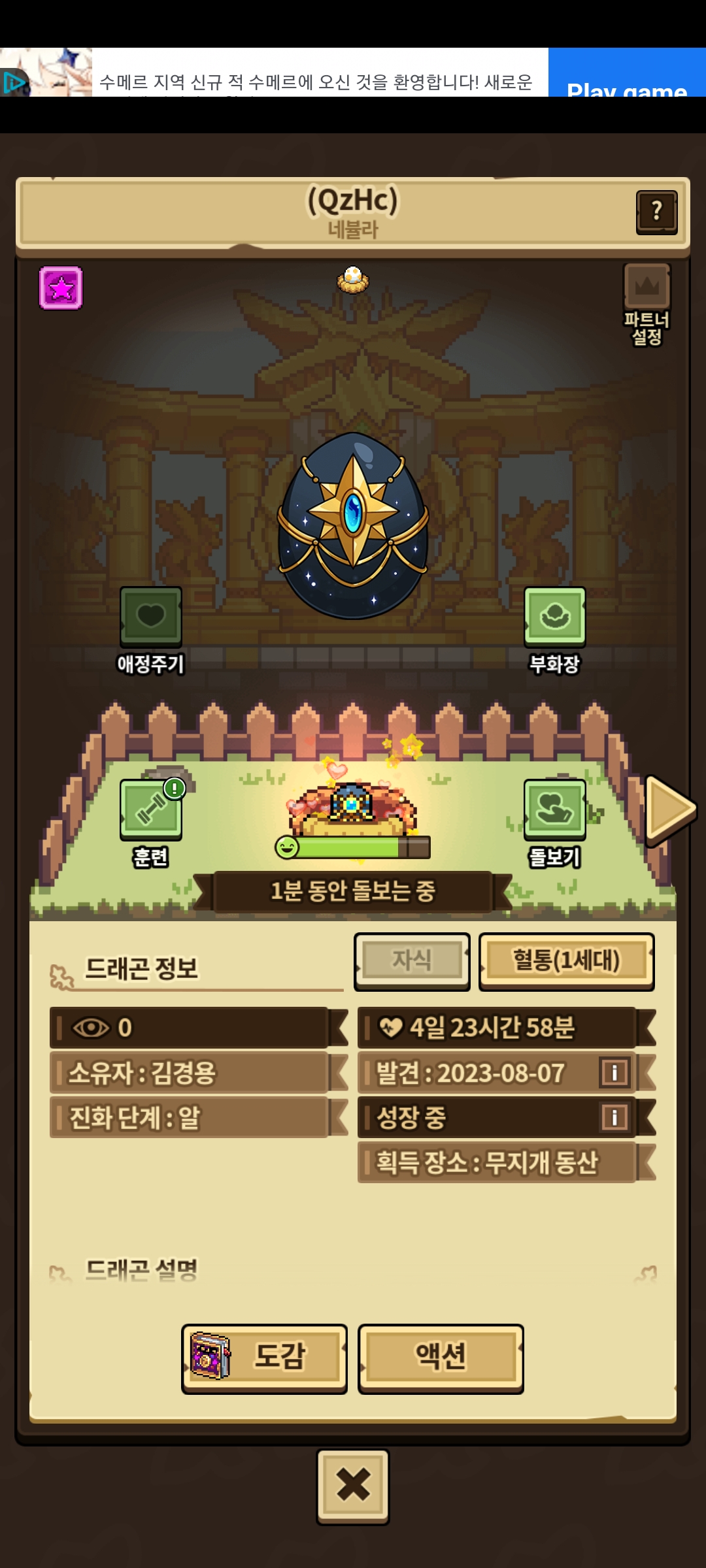Open the 부화장 hatchery
This screenshot has width=706, height=1568.
coord(554,630)
